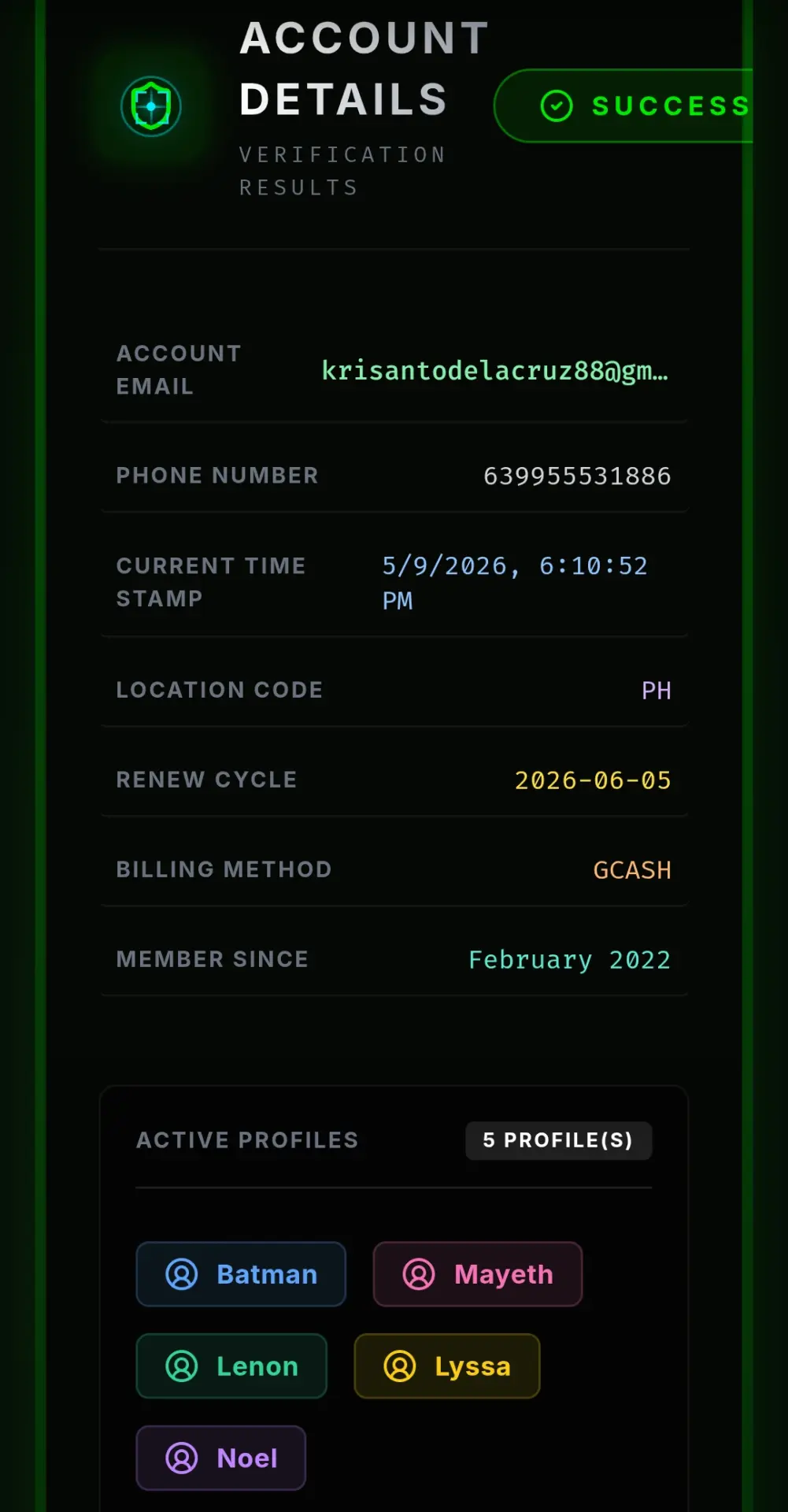Tap the Lenon profile chip
788x1512 pixels.
coord(231,1366)
